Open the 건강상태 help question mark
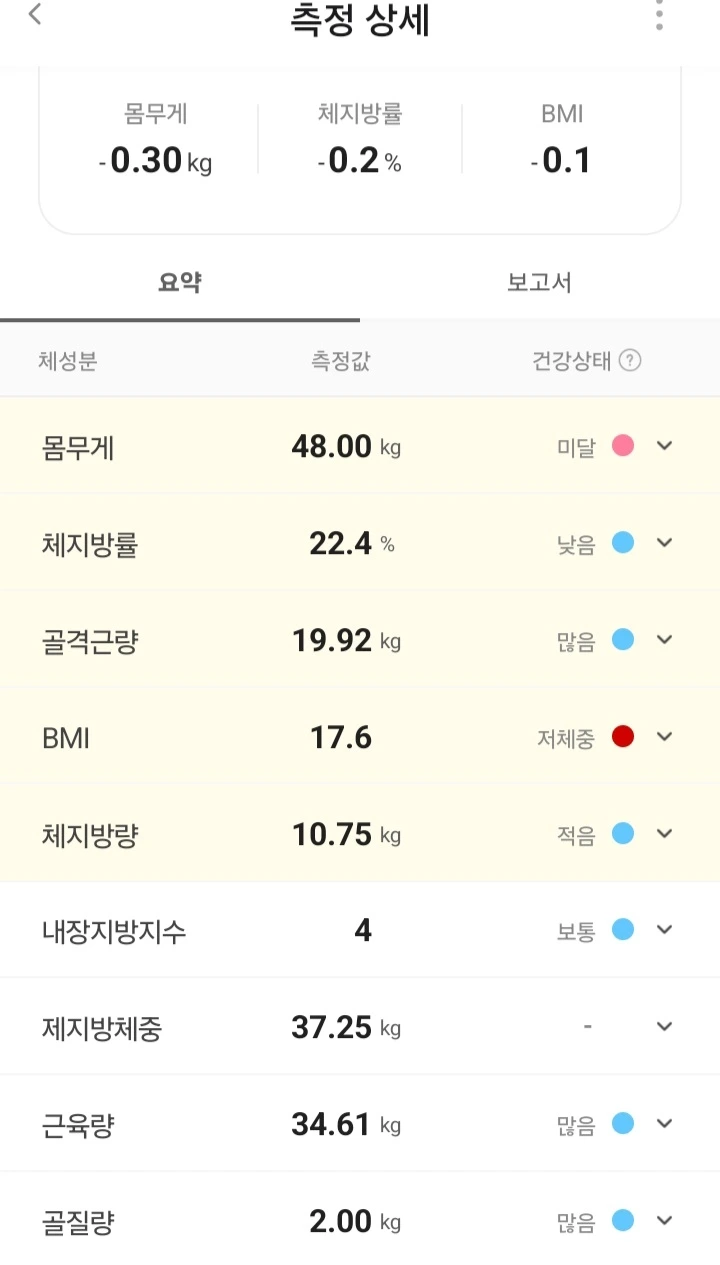Viewport: 720px width, 1265px height. coord(629,361)
